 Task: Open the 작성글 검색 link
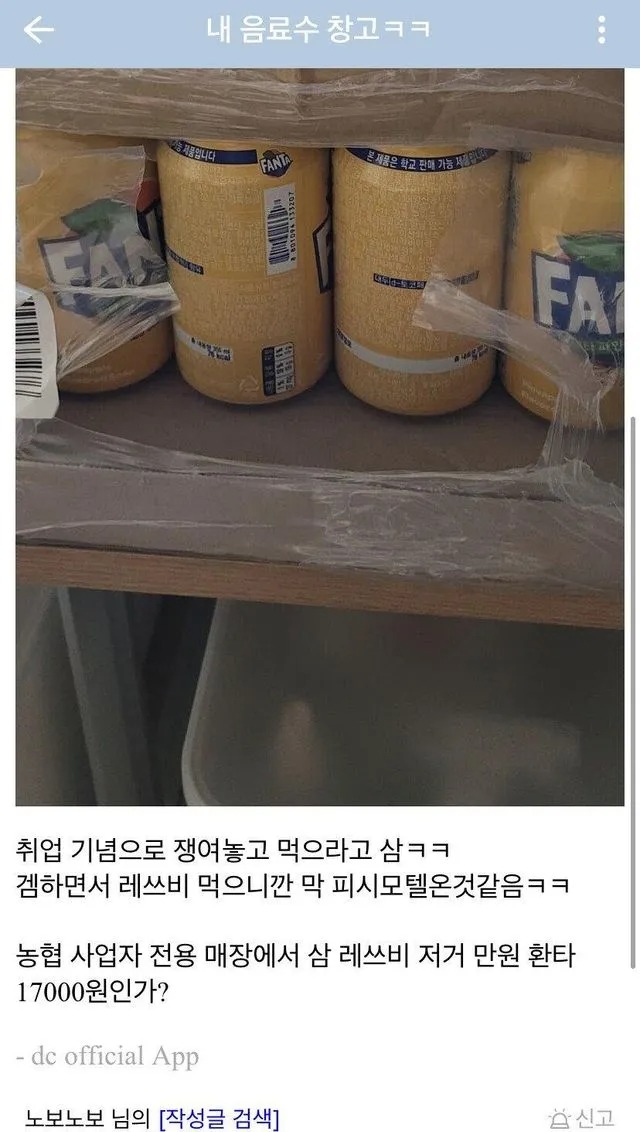tap(219, 1117)
